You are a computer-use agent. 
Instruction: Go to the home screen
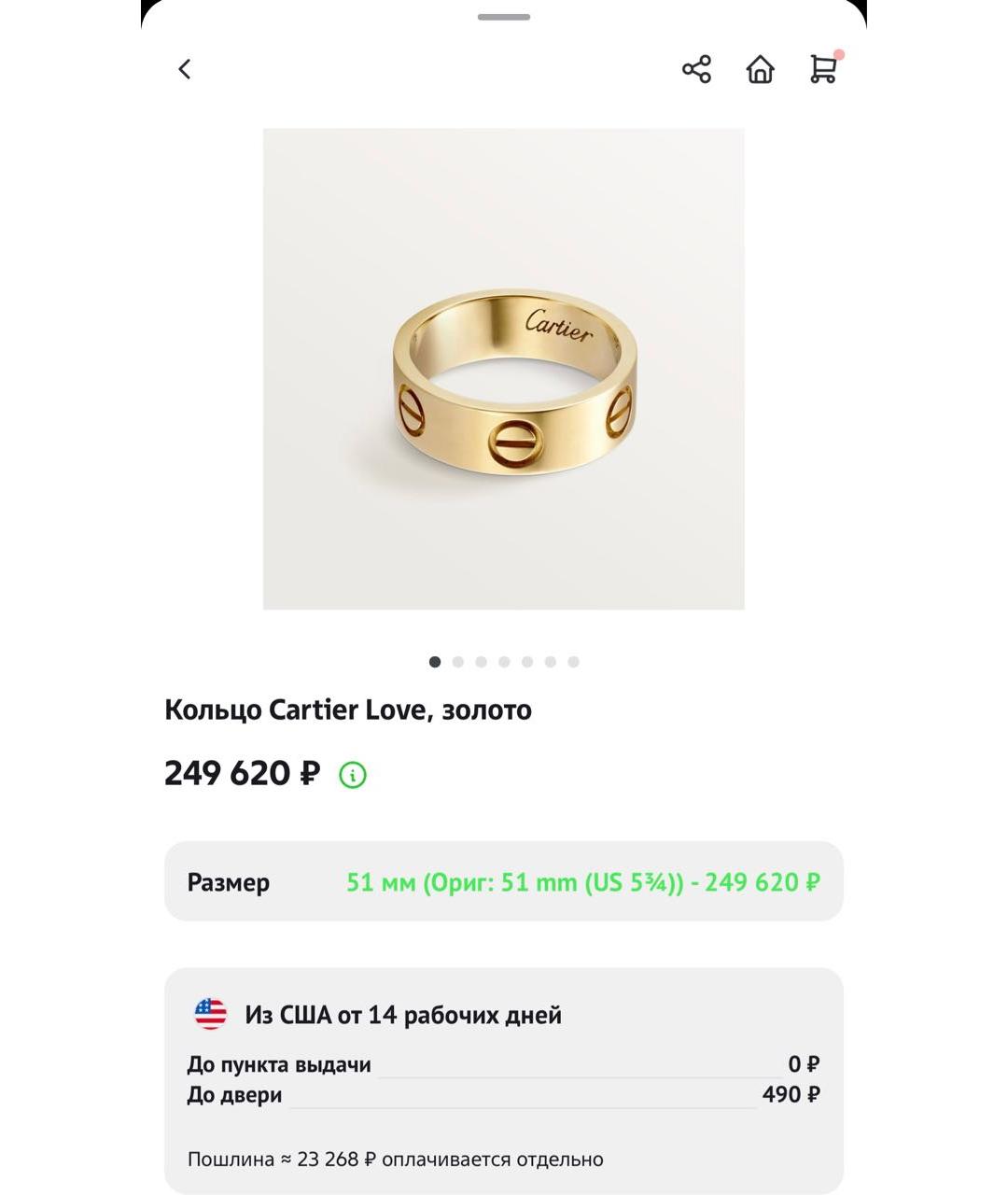click(x=760, y=68)
